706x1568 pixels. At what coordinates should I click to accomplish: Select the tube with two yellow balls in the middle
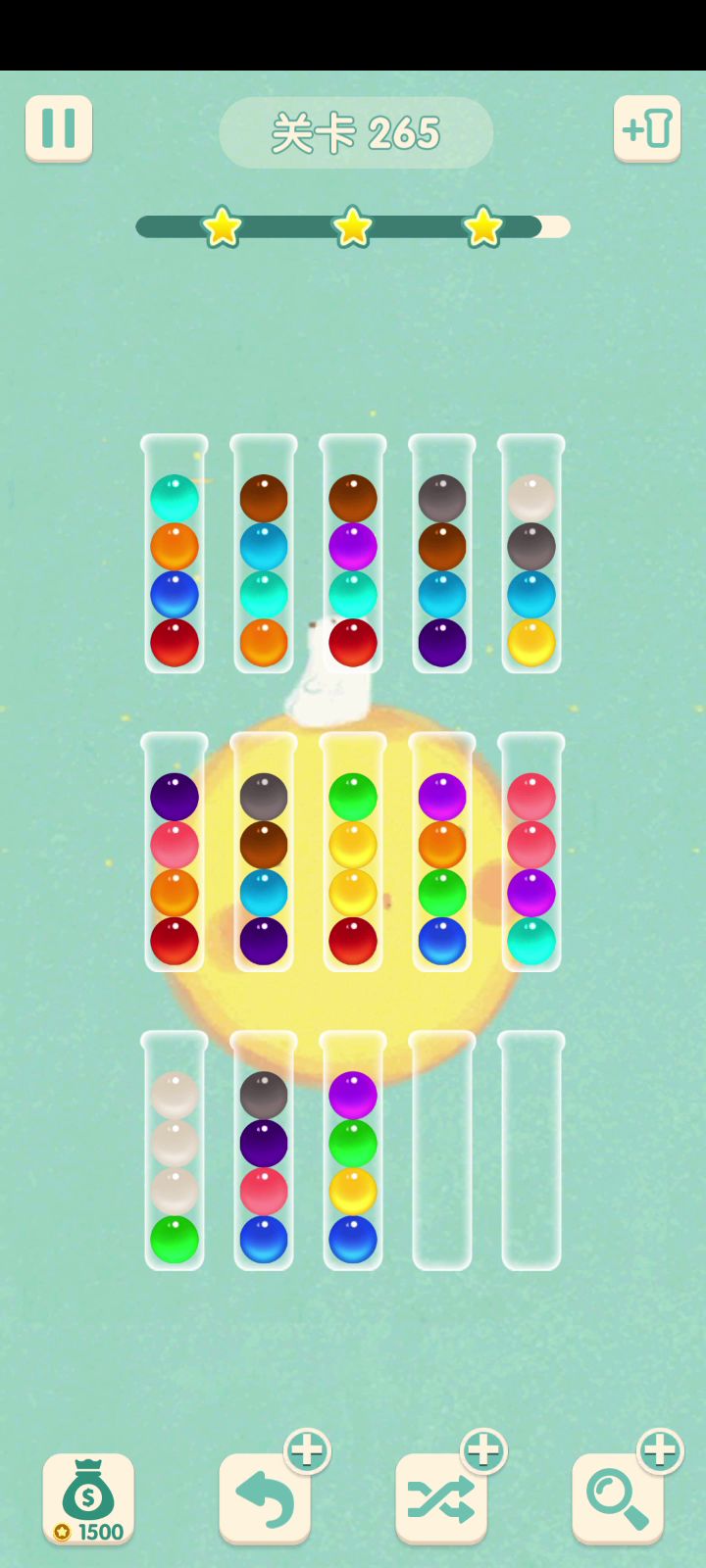[x=353, y=852]
